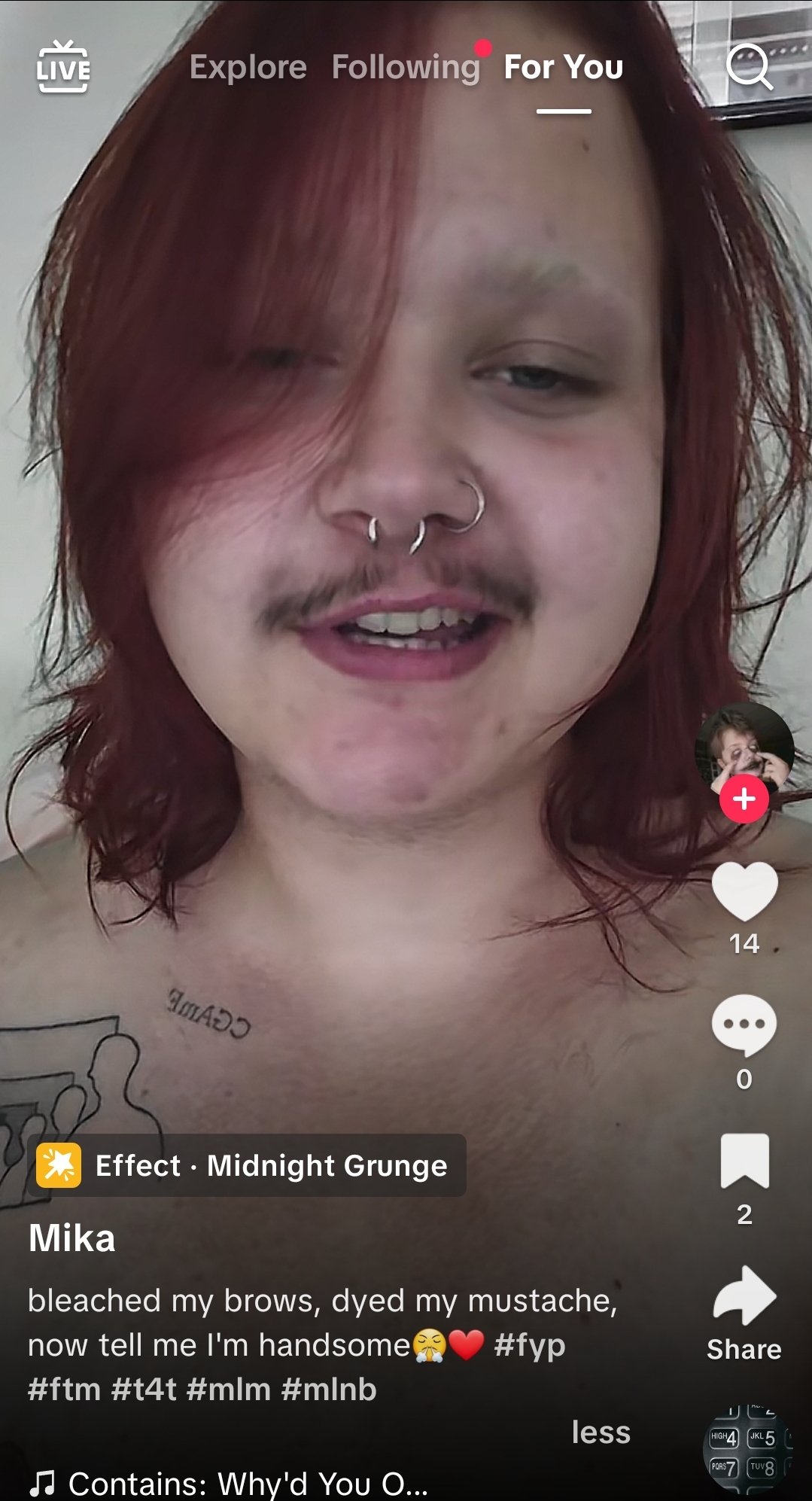The image size is (812, 1501).
Task: Open the creator's profile picture
Action: point(744,750)
